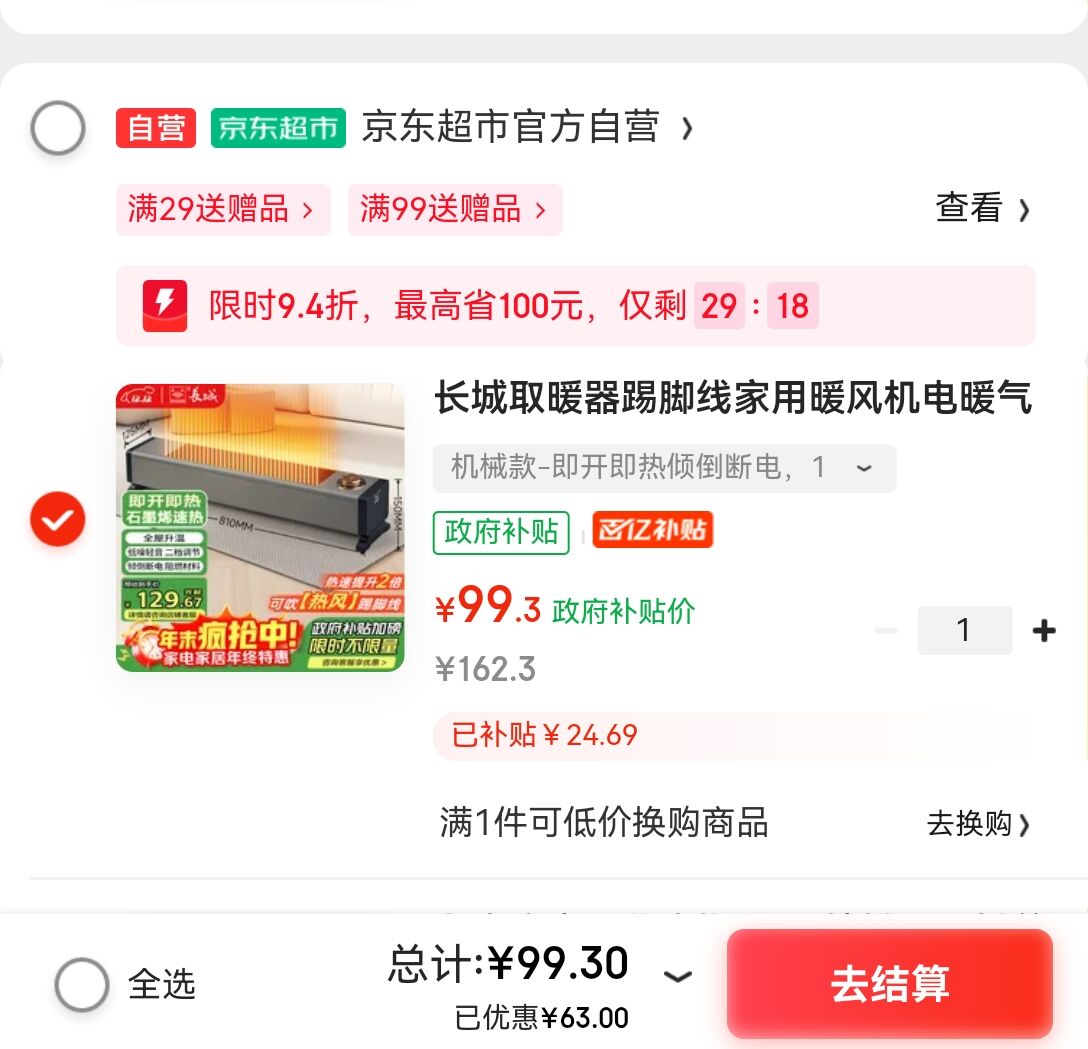Uncheck the 长城取暖器 cart item
Viewport: 1088px width, 1049px height.
tap(58, 519)
